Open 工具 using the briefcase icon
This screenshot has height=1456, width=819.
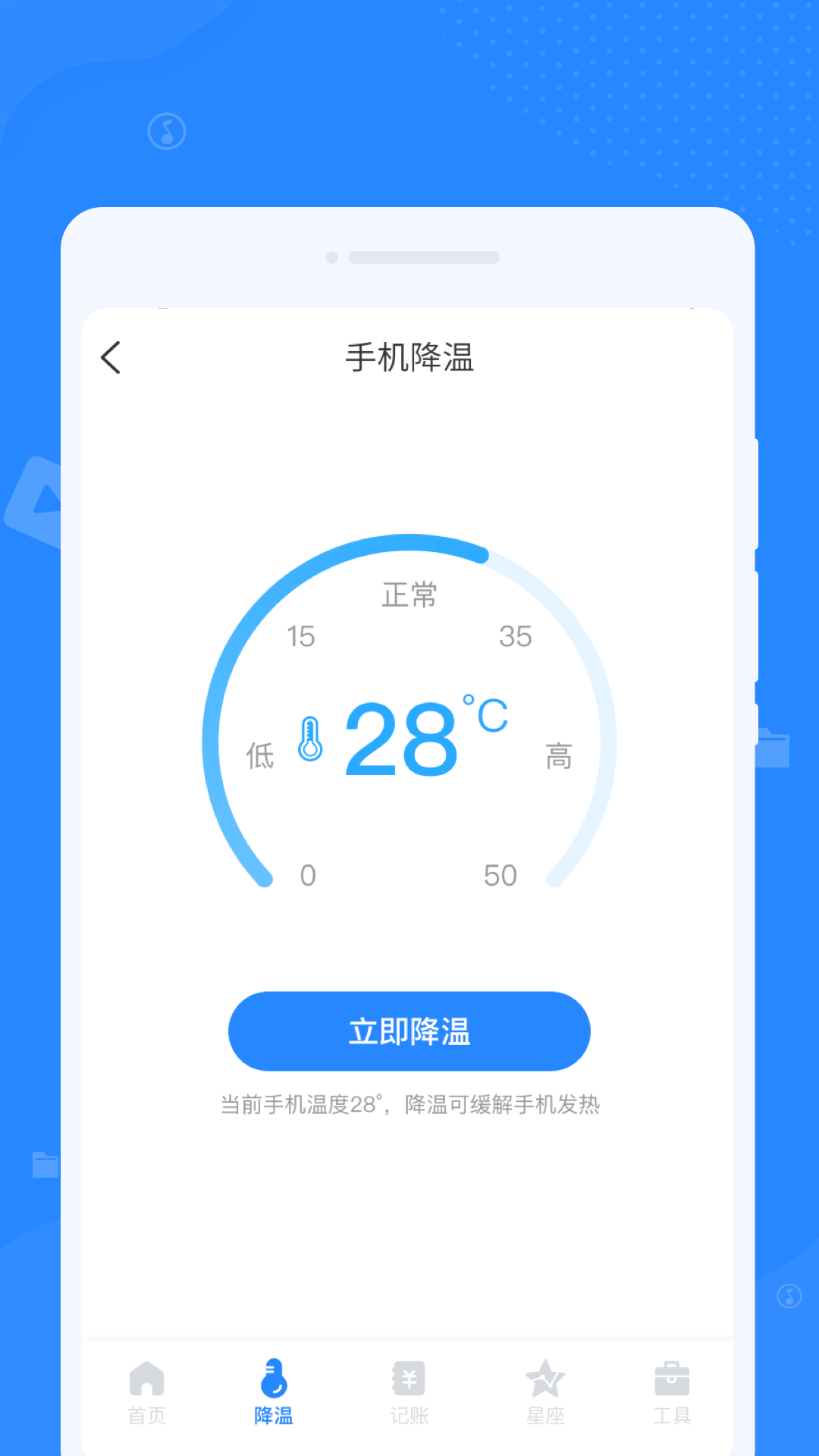[672, 1382]
